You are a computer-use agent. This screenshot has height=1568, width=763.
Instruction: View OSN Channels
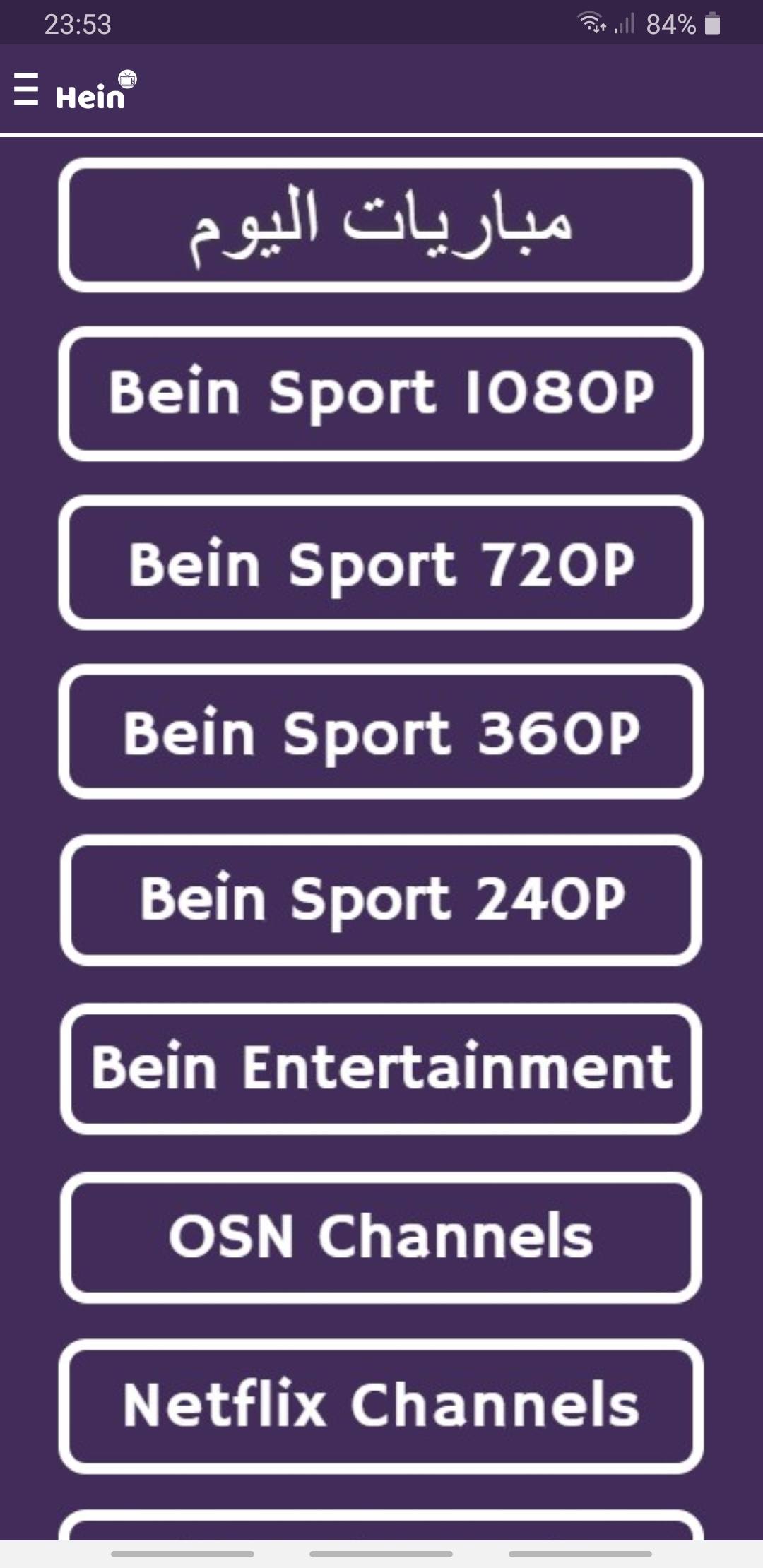coord(381,1237)
